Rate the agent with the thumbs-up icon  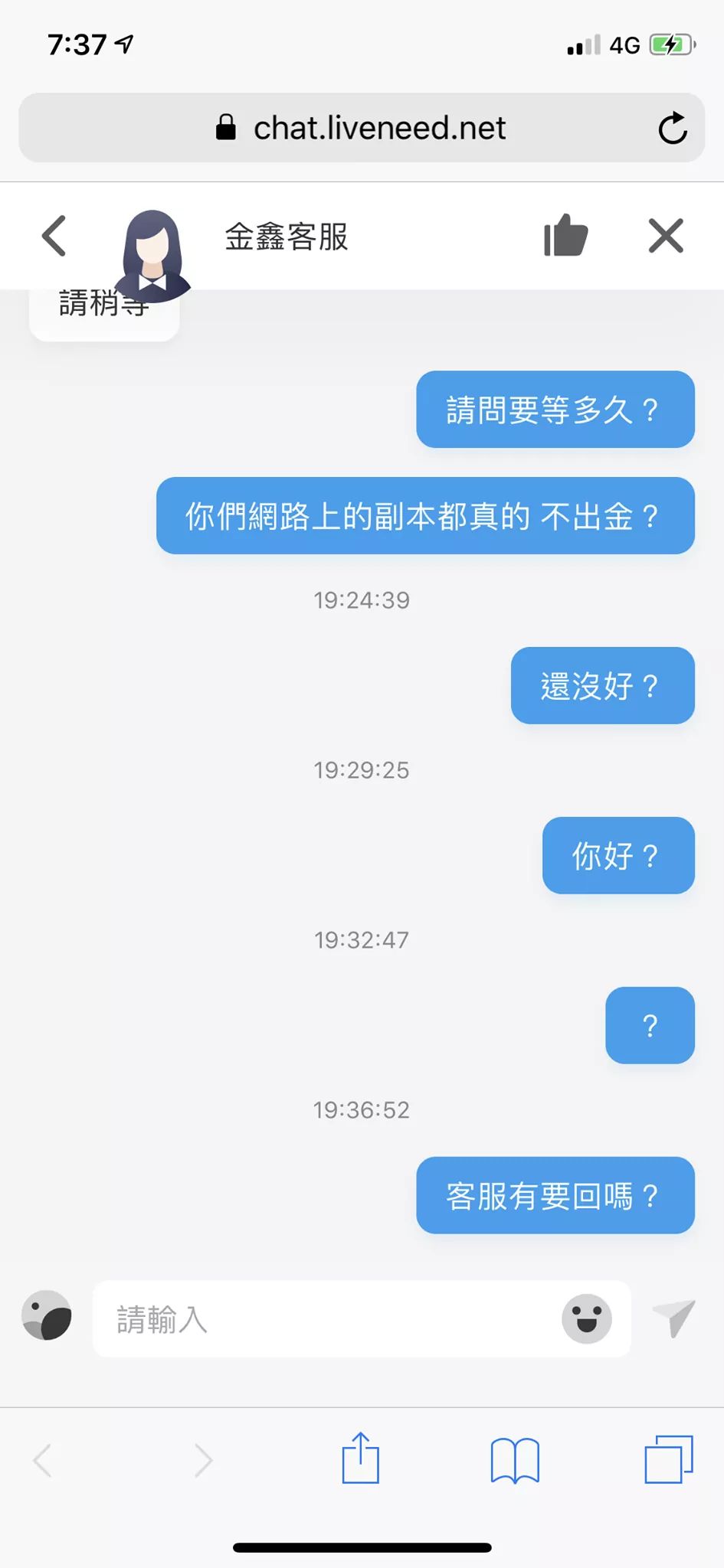coord(565,235)
